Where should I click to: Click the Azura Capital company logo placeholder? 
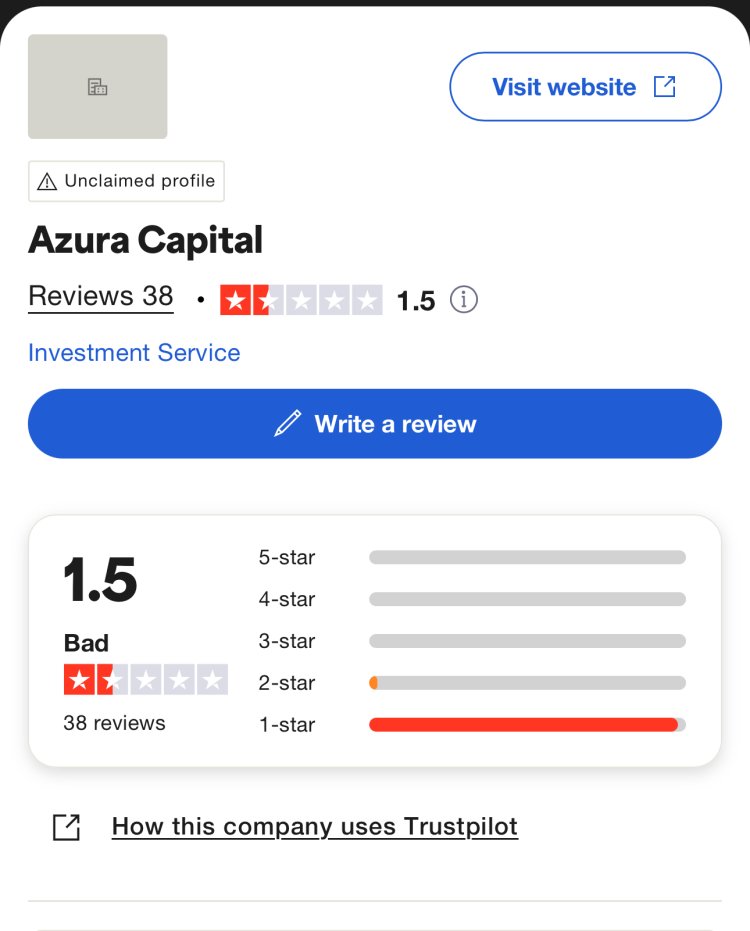tap(97, 86)
